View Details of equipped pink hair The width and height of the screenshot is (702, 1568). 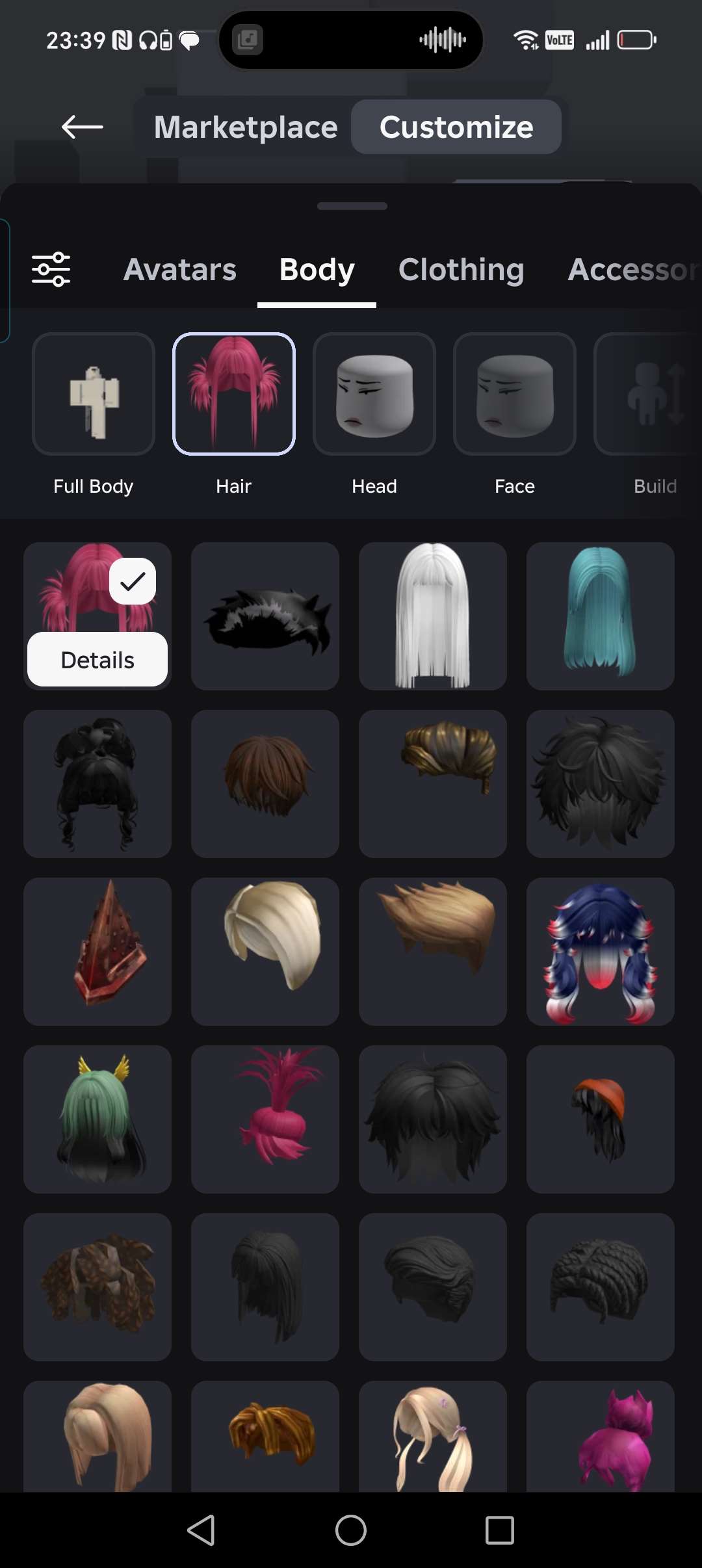[x=97, y=660]
